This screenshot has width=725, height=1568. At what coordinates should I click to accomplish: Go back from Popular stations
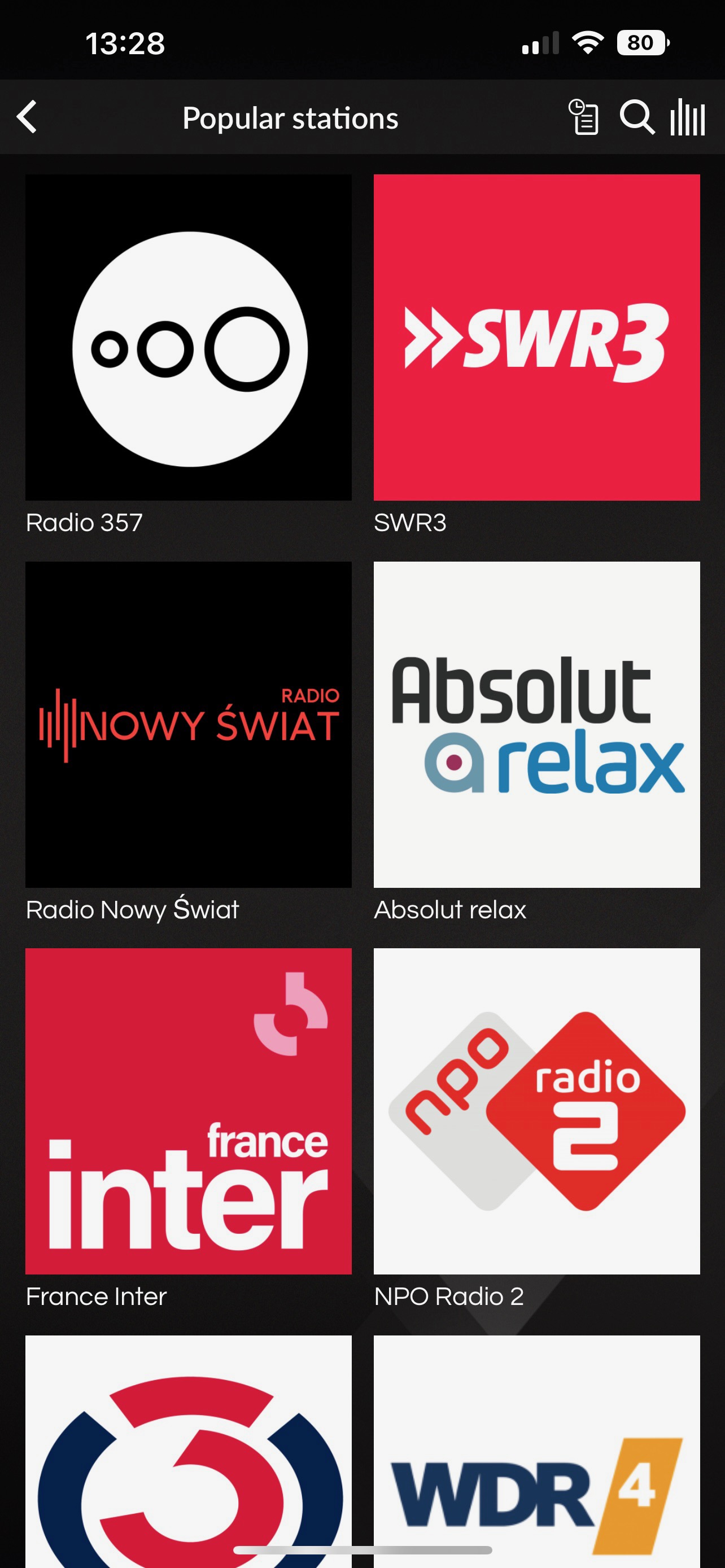[x=27, y=117]
